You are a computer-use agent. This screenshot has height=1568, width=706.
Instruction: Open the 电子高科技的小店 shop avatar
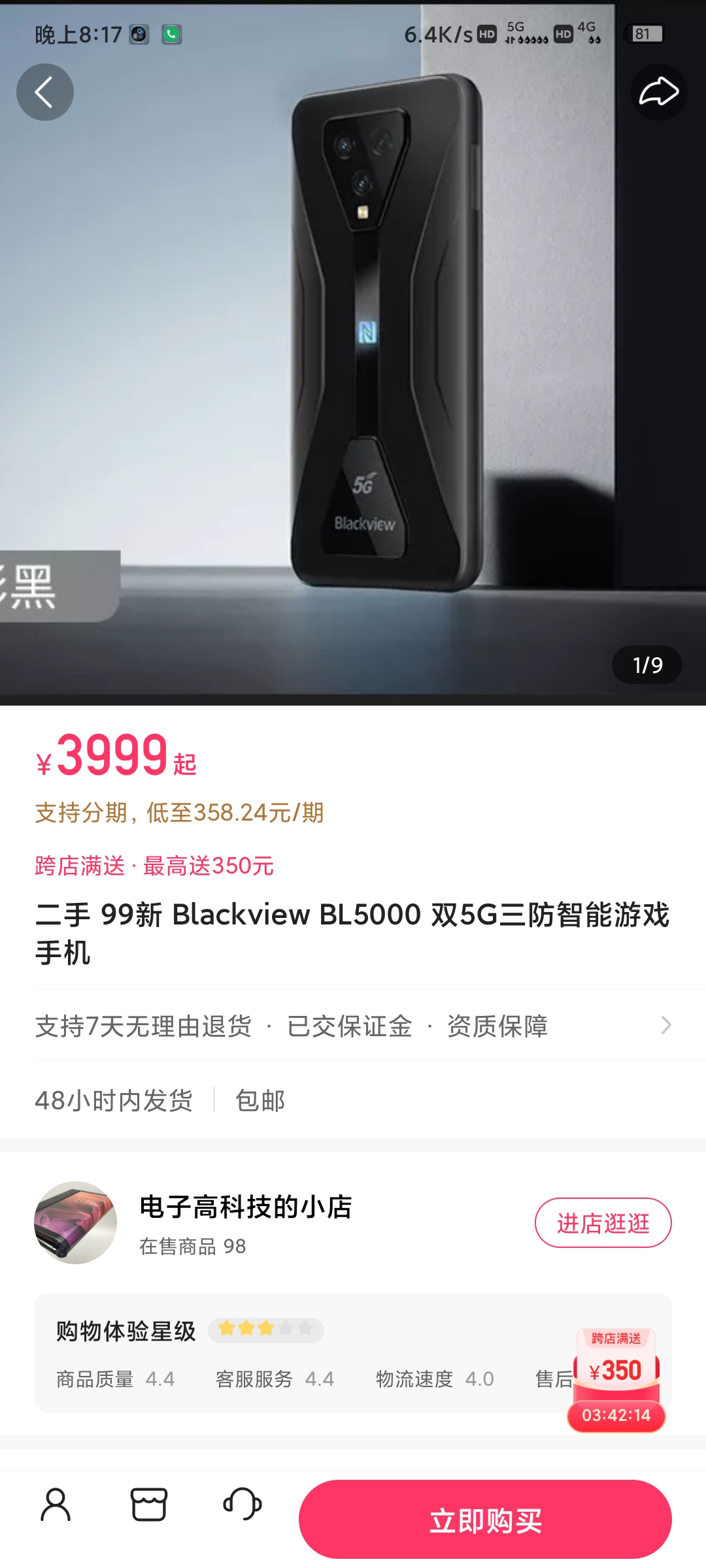tap(76, 1222)
